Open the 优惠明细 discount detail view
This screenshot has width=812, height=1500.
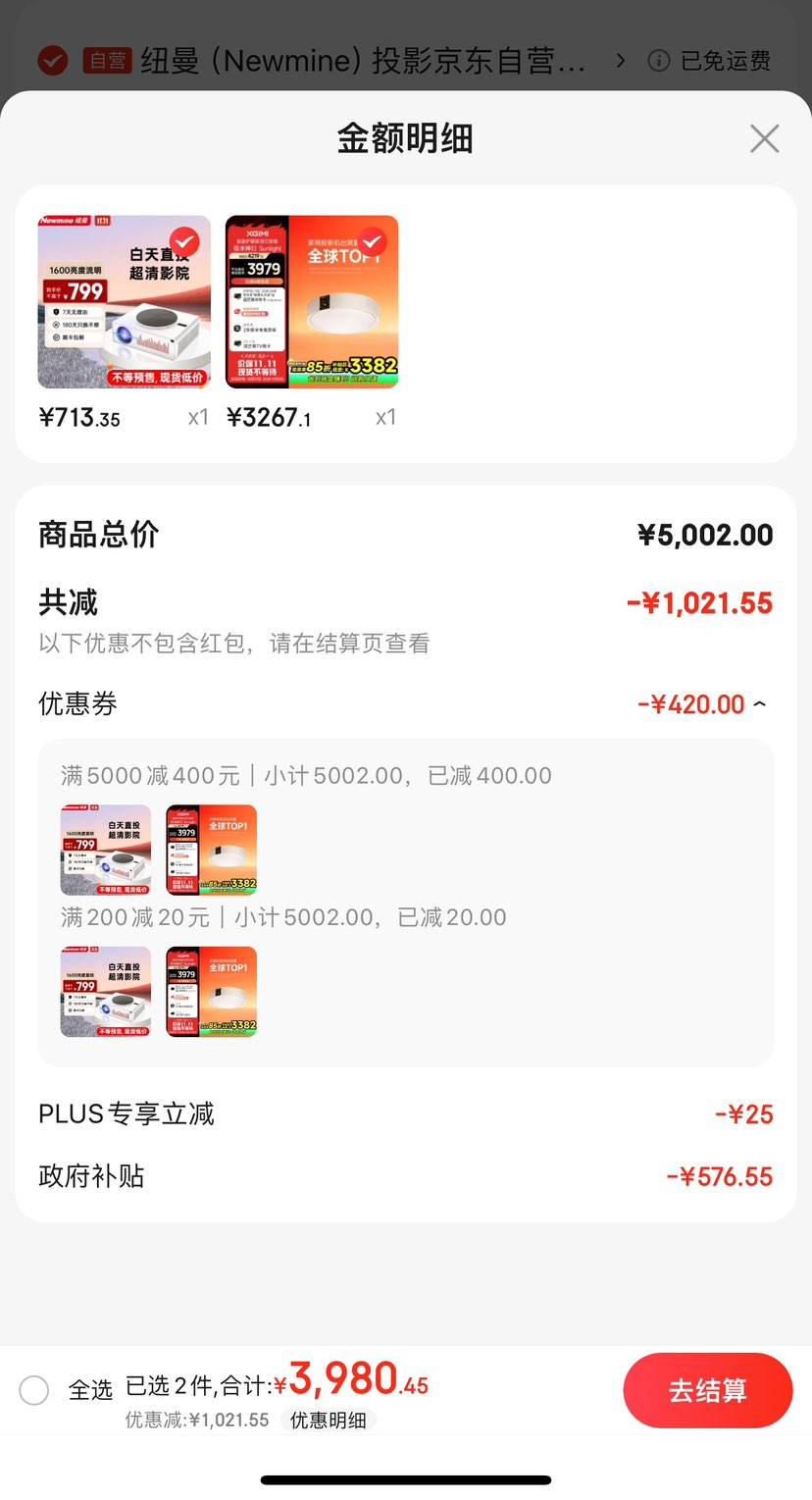pyautogui.click(x=329, y=1421)
